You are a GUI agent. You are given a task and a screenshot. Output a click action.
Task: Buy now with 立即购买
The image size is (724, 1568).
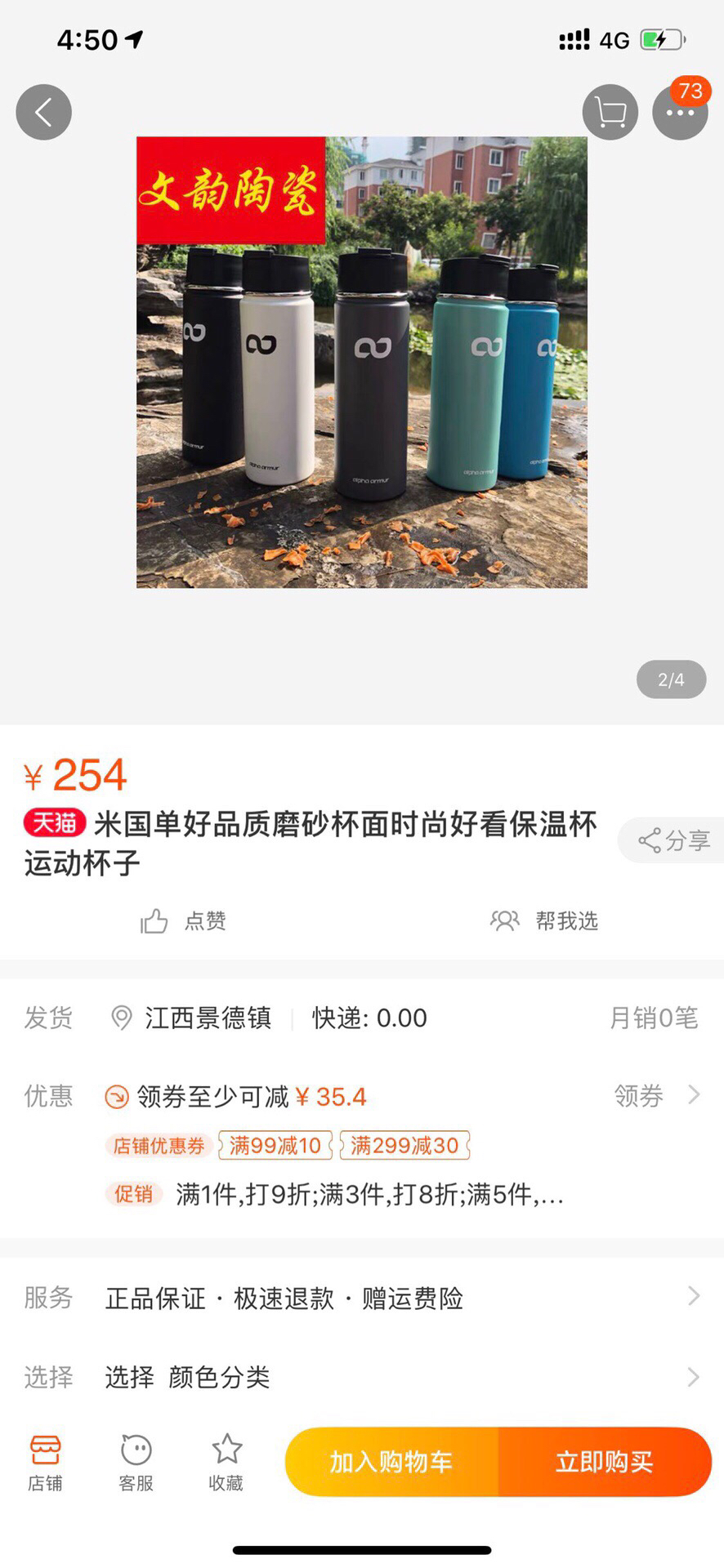(x=605, y=1462)
